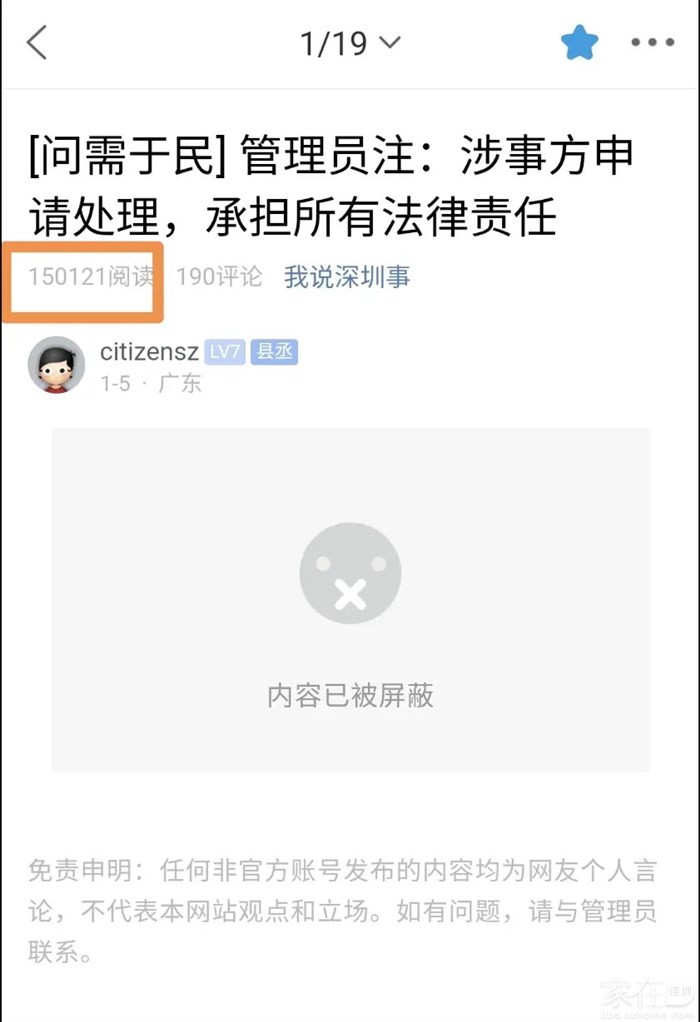Image resolution: width=700 pixels, height=1022 pixels.
Task: Open the 1/19 page selector dropdown
Action: click(x=351, y=43)
